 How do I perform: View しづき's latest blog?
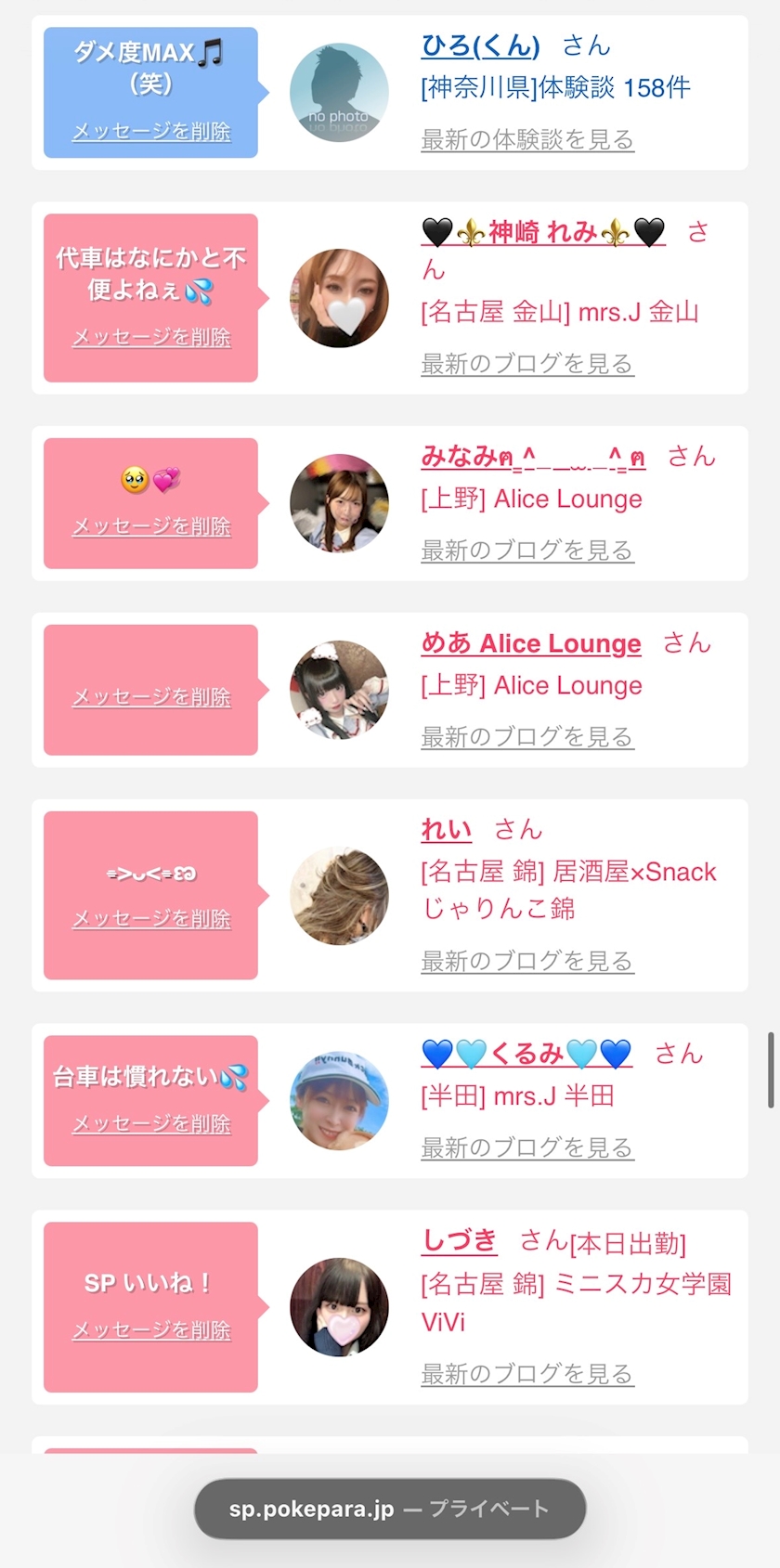tap(527, 1374)
